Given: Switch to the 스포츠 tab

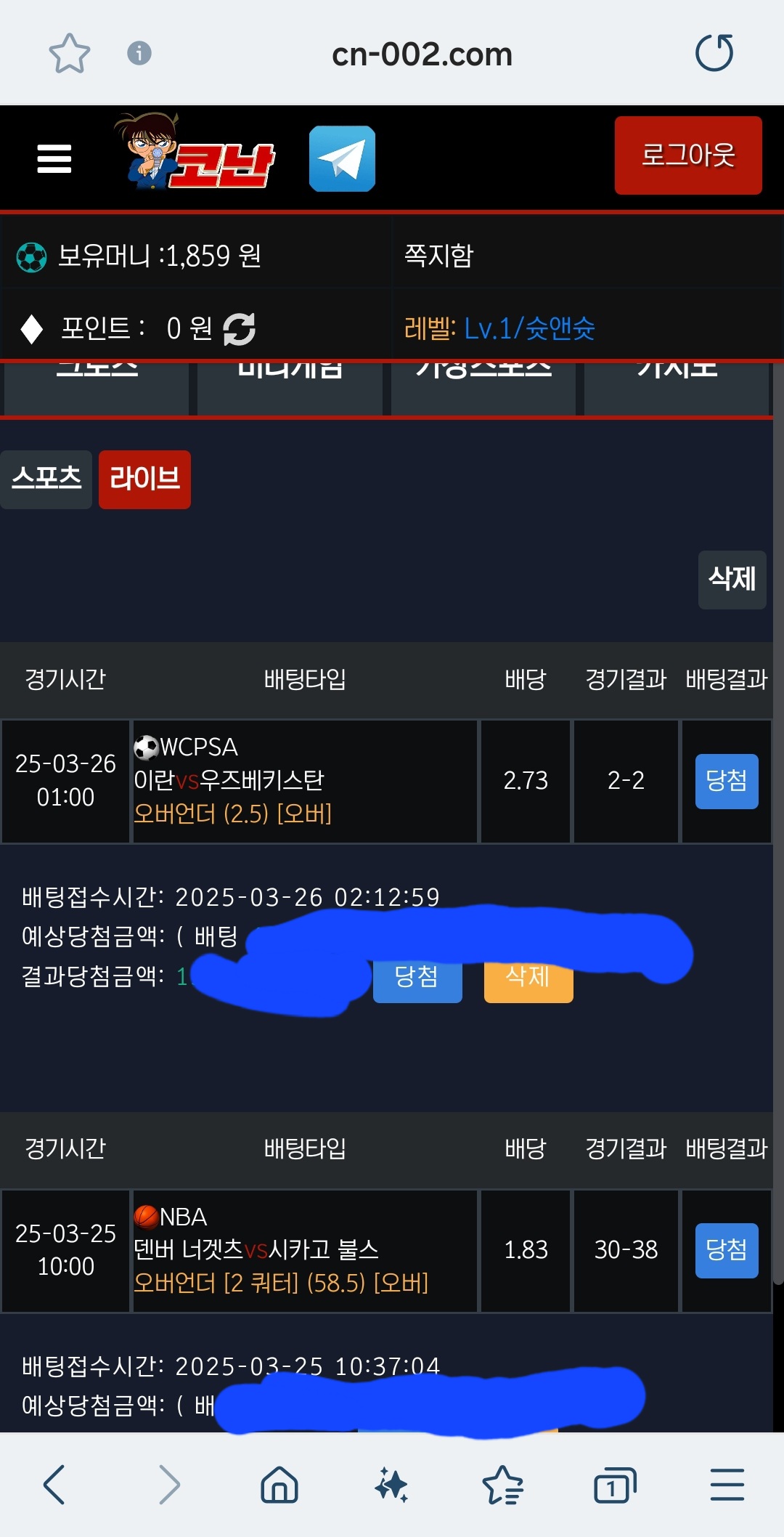Looking at the screenshot, I should pos(46,479).
